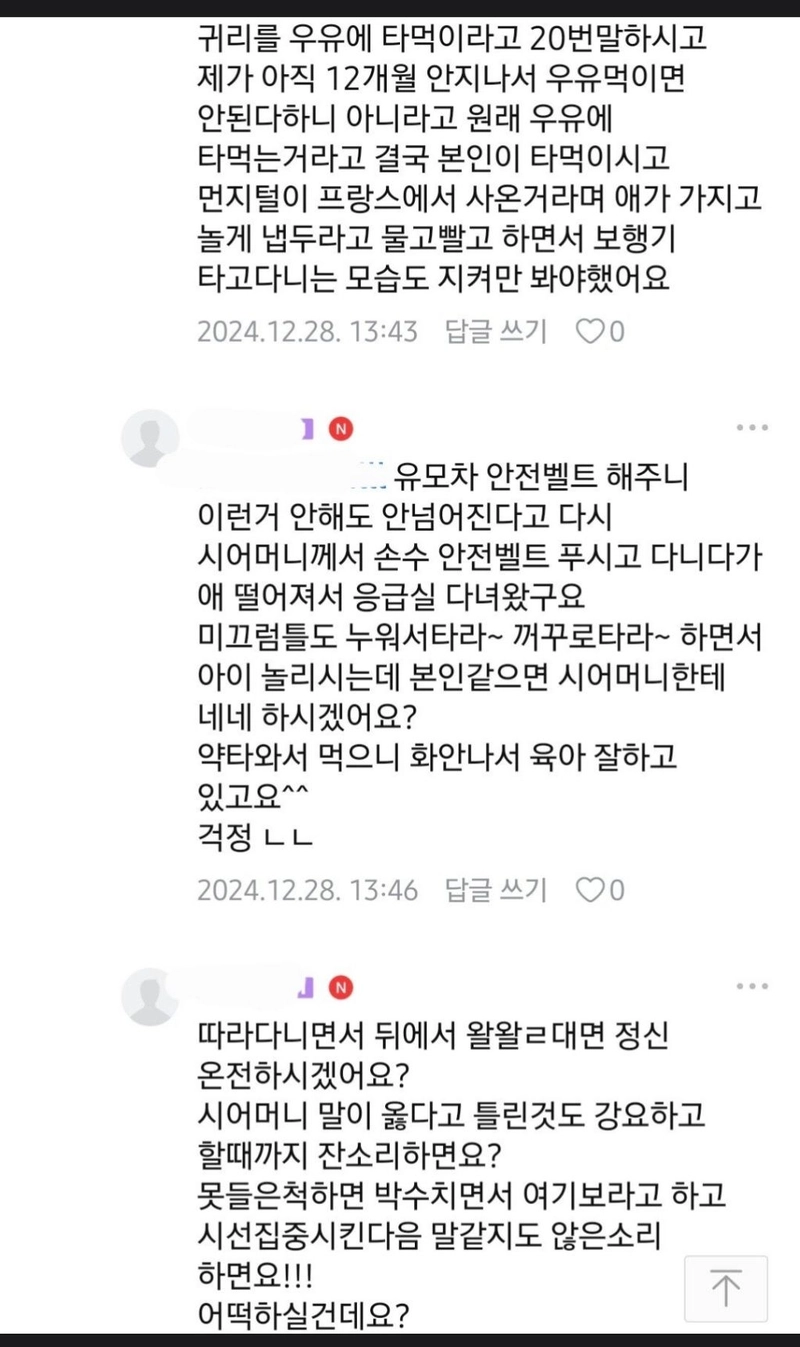Jump to top with the up-arrow button
The image size is (800, 1347).
pyautogui.click(x=726, y=1288)
